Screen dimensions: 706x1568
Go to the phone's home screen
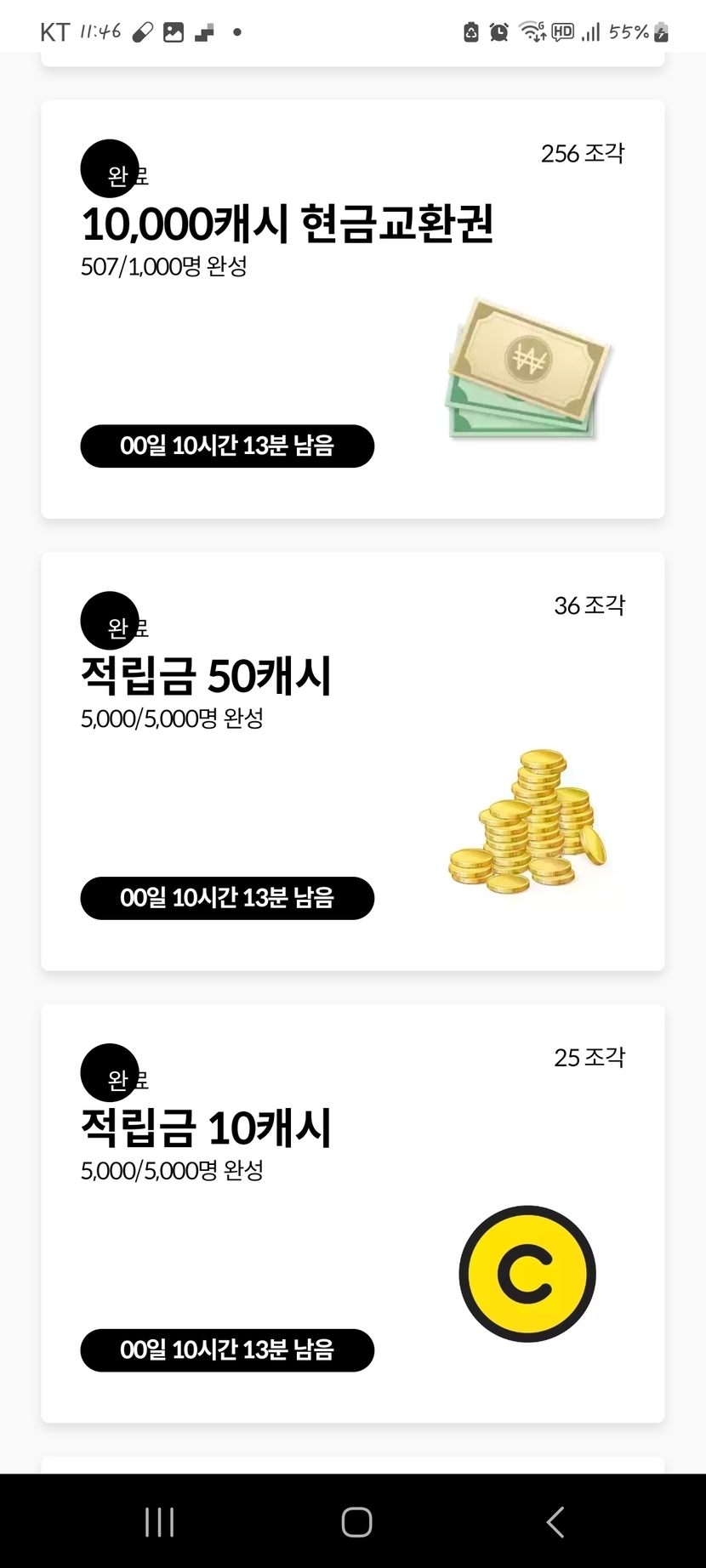356,1522
